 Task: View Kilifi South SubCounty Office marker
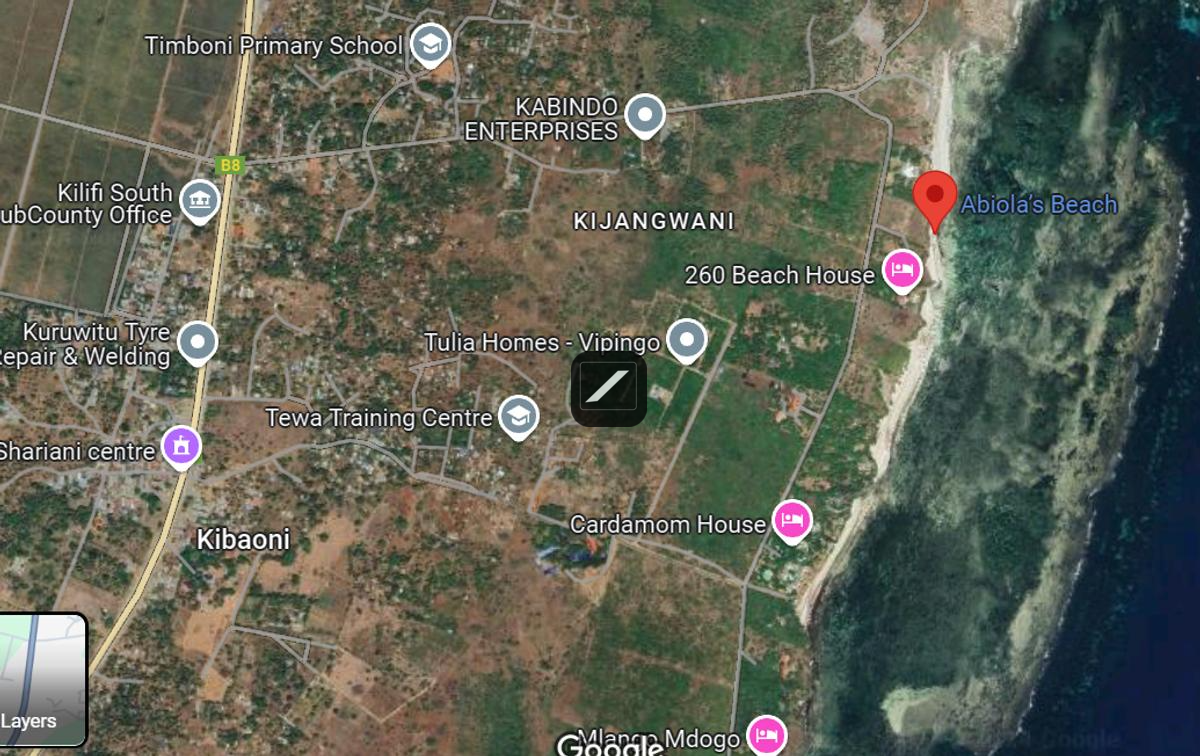pyautogui.click(x=199, y=201)
